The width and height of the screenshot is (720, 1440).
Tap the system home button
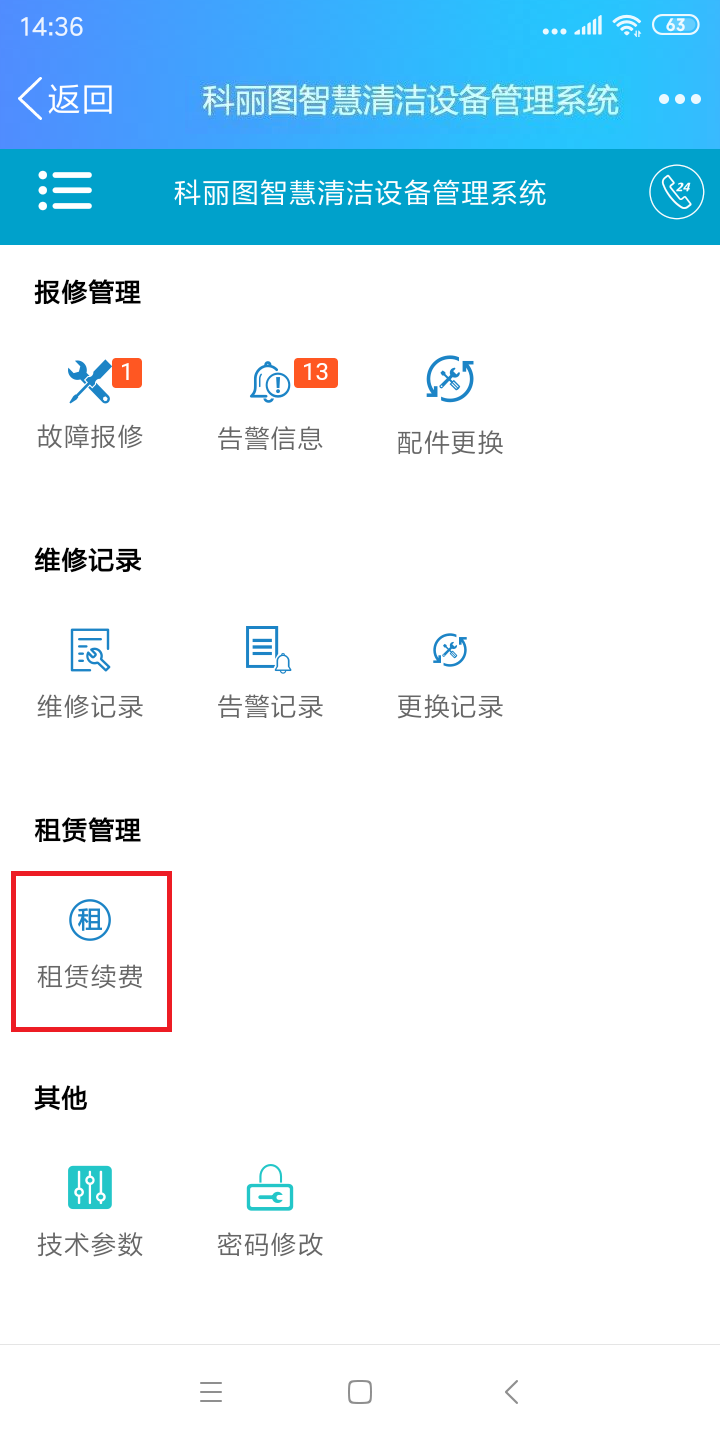click(360, 1392)
